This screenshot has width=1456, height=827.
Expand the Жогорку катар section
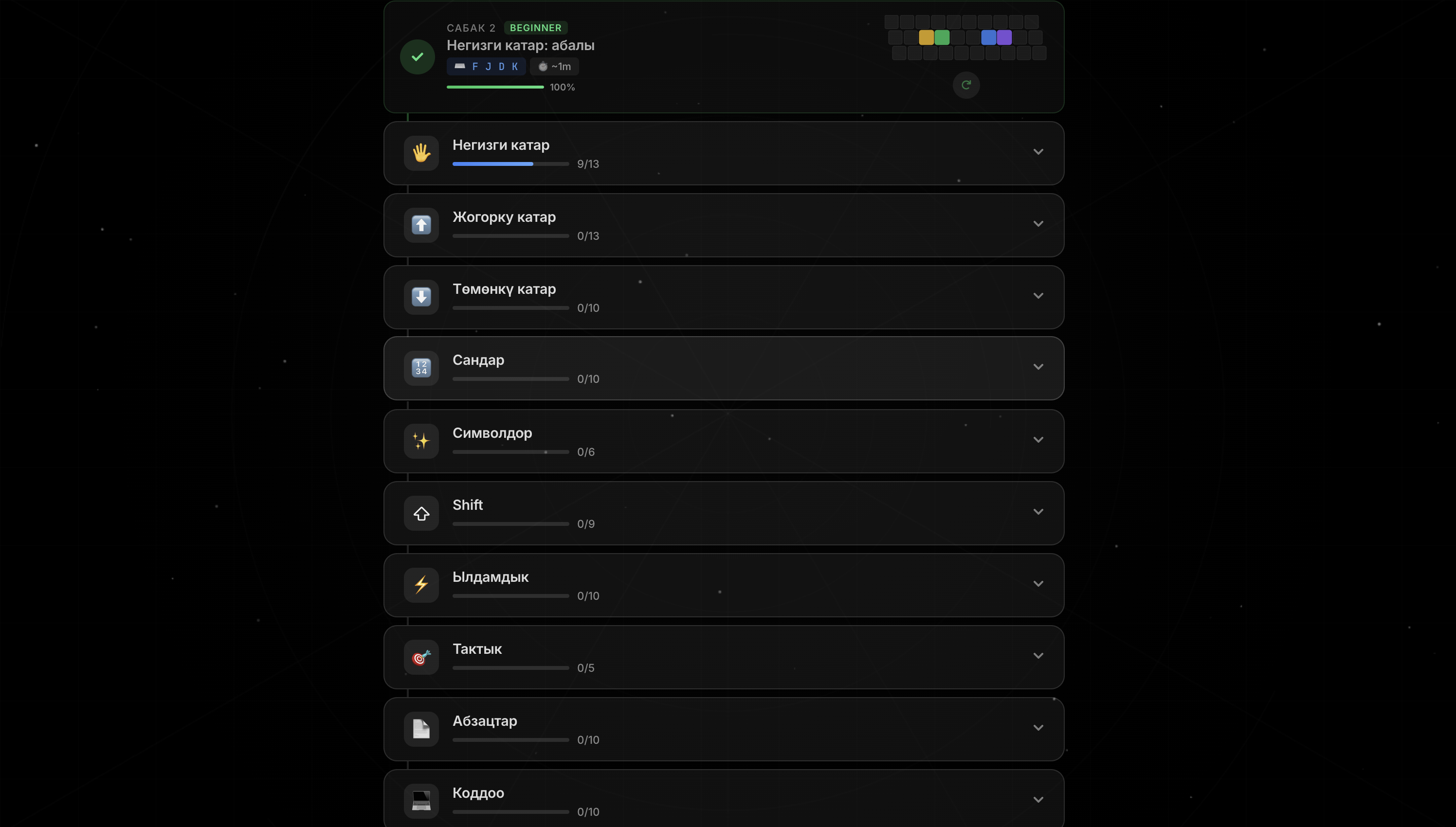click(1037, 224)
